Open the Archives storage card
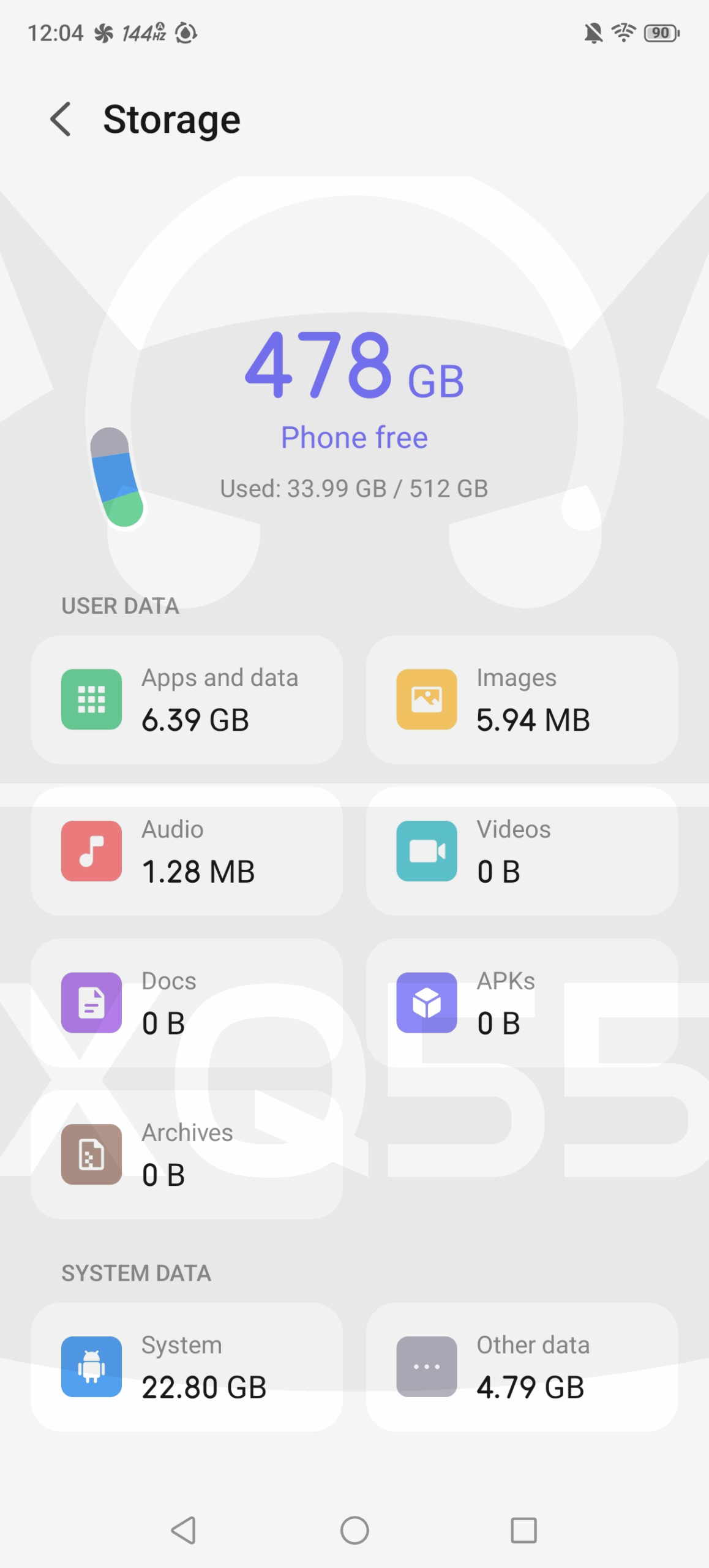Image resolution: width=709 pixels, height=1568 pixels. click(187, 1155)
